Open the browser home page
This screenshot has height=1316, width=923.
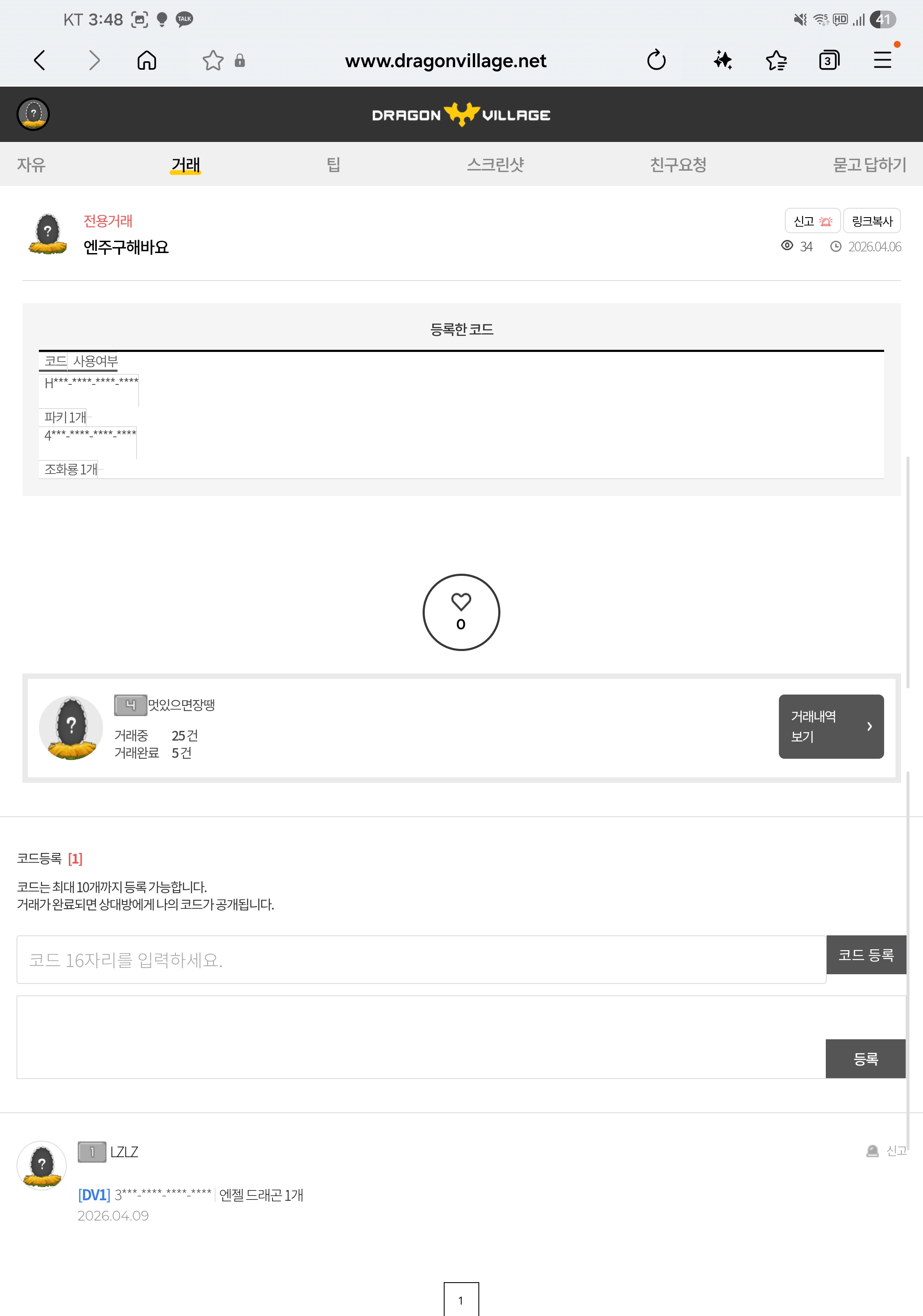(147, 60)
